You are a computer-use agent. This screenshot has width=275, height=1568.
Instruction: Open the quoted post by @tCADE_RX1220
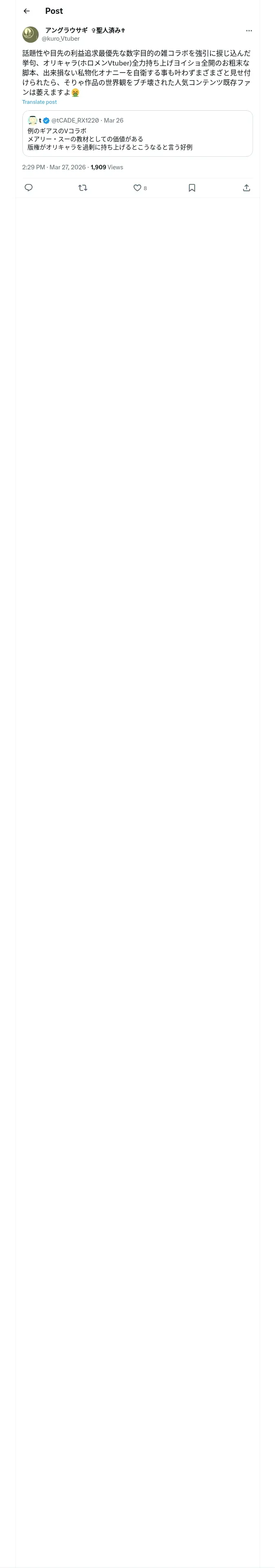137,133
